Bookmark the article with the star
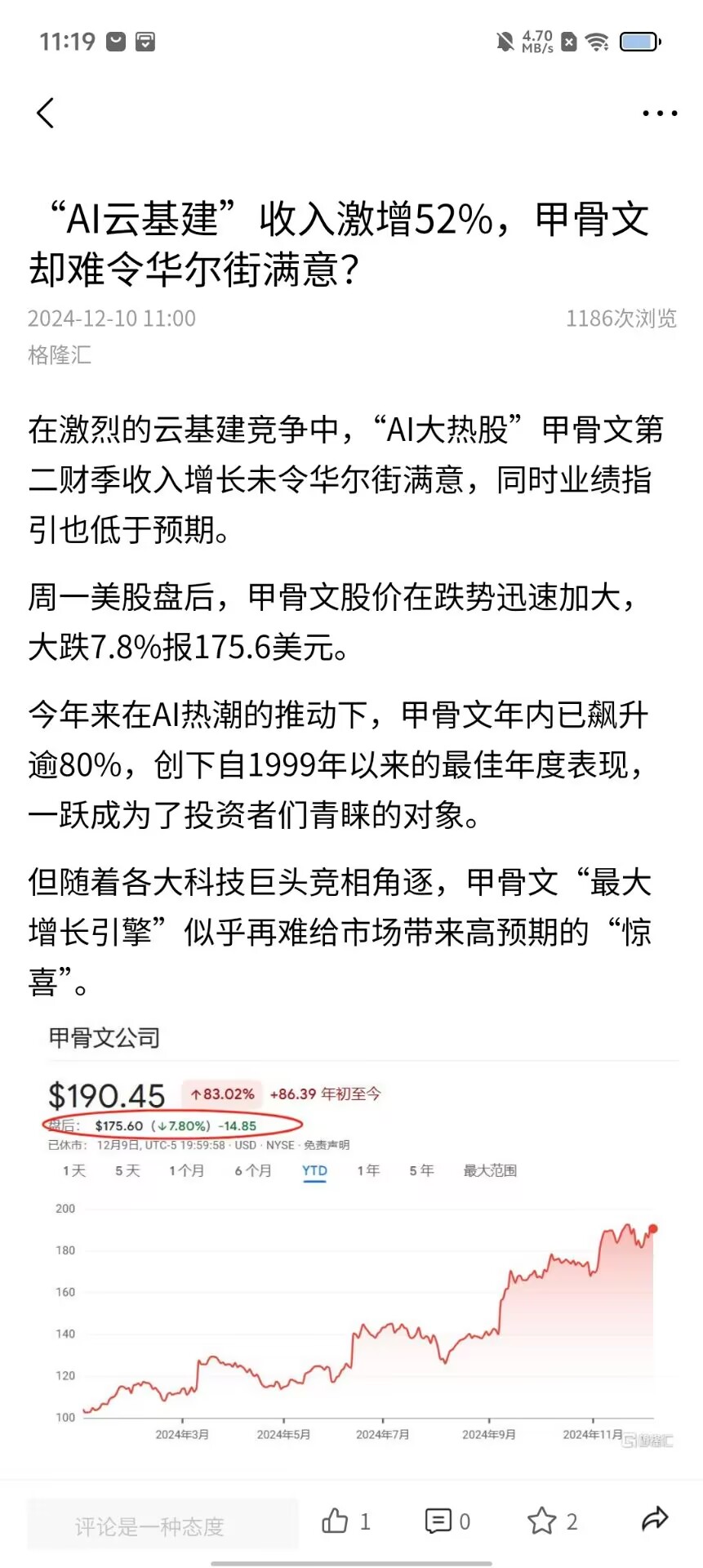The image size is (703, 1568). [x=541, y=1521]
